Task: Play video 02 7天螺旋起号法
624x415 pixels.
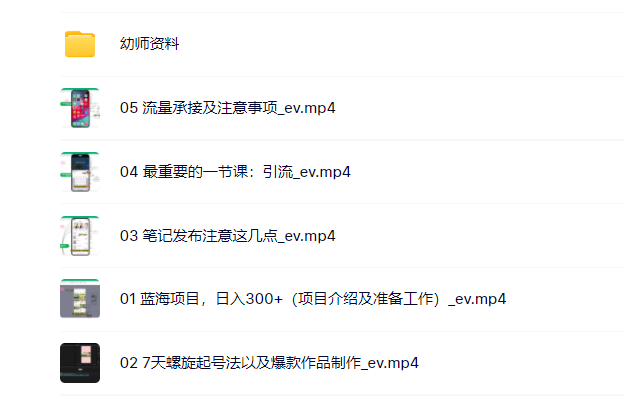Action: 268,363
